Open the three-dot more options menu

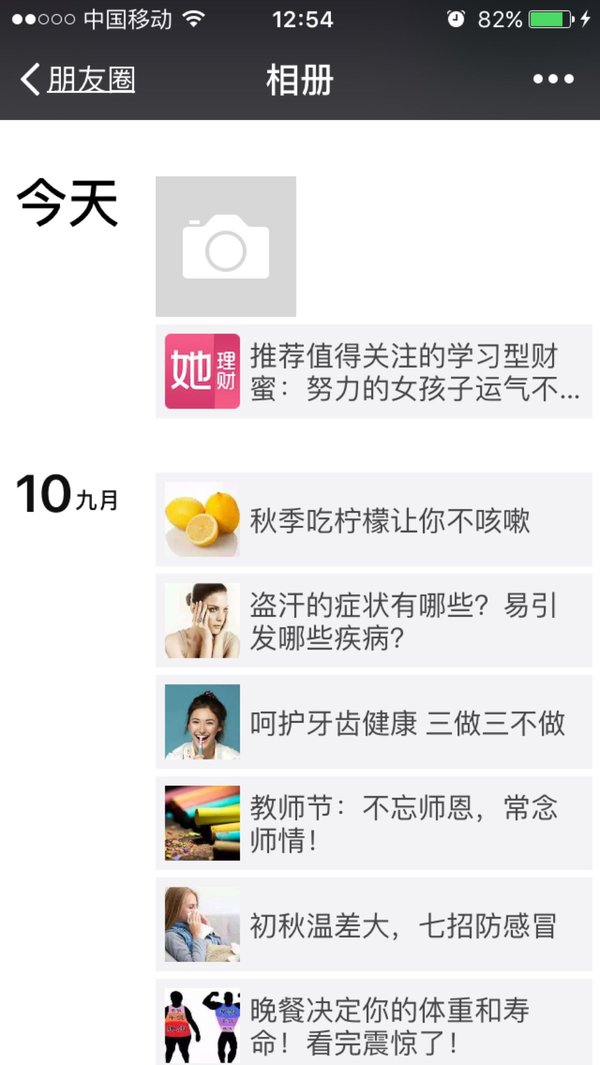(x=553, y=79)
